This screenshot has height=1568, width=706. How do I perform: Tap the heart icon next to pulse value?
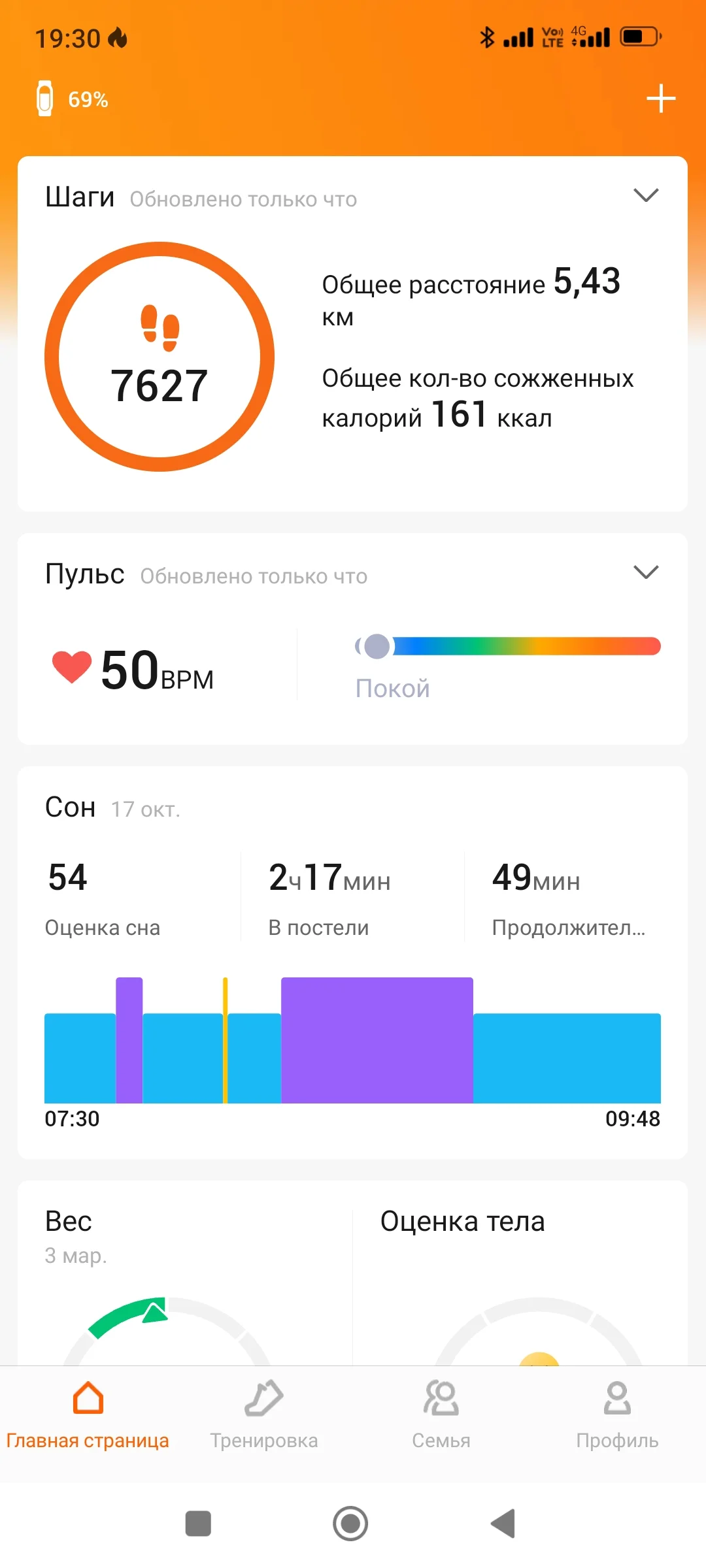click(x=72, y=668)
